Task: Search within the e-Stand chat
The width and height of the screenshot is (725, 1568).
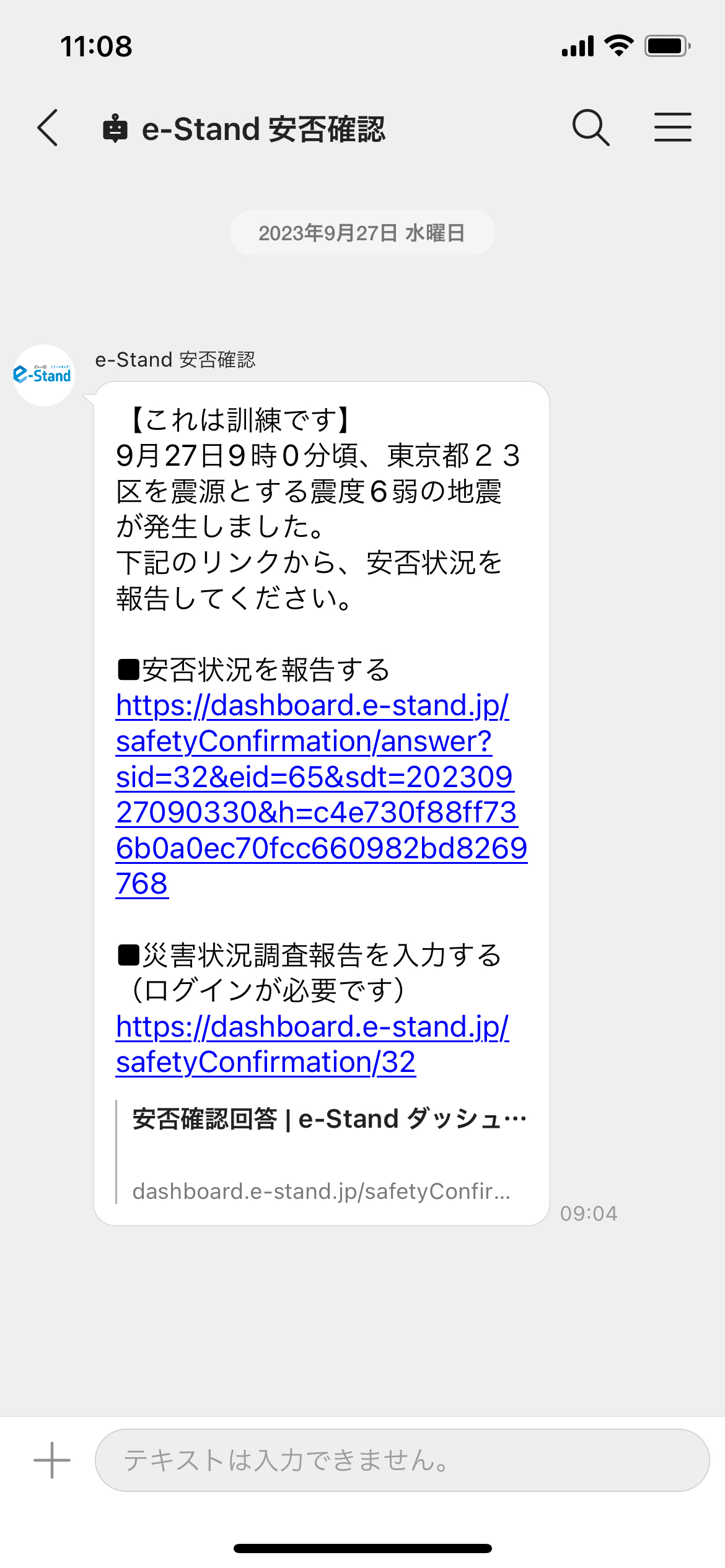Action: point(591,128)
